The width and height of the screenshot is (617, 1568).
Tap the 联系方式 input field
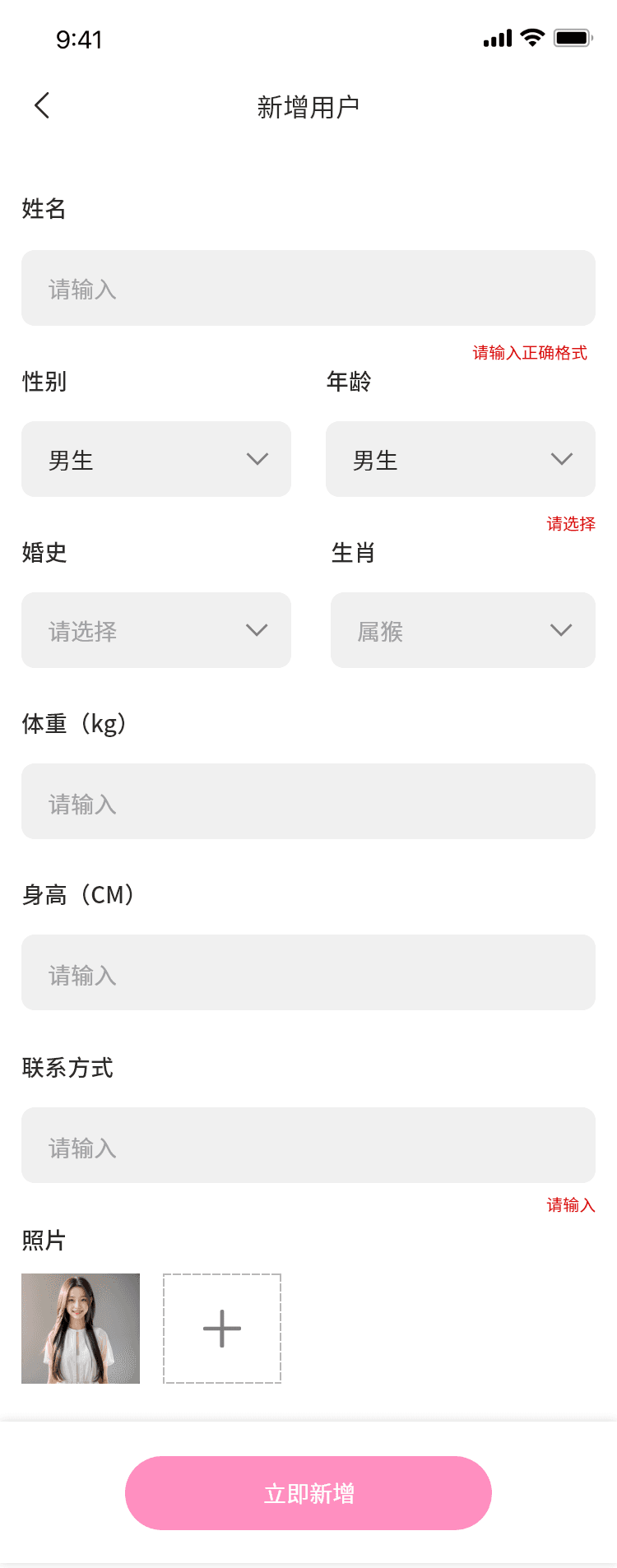308,1145
